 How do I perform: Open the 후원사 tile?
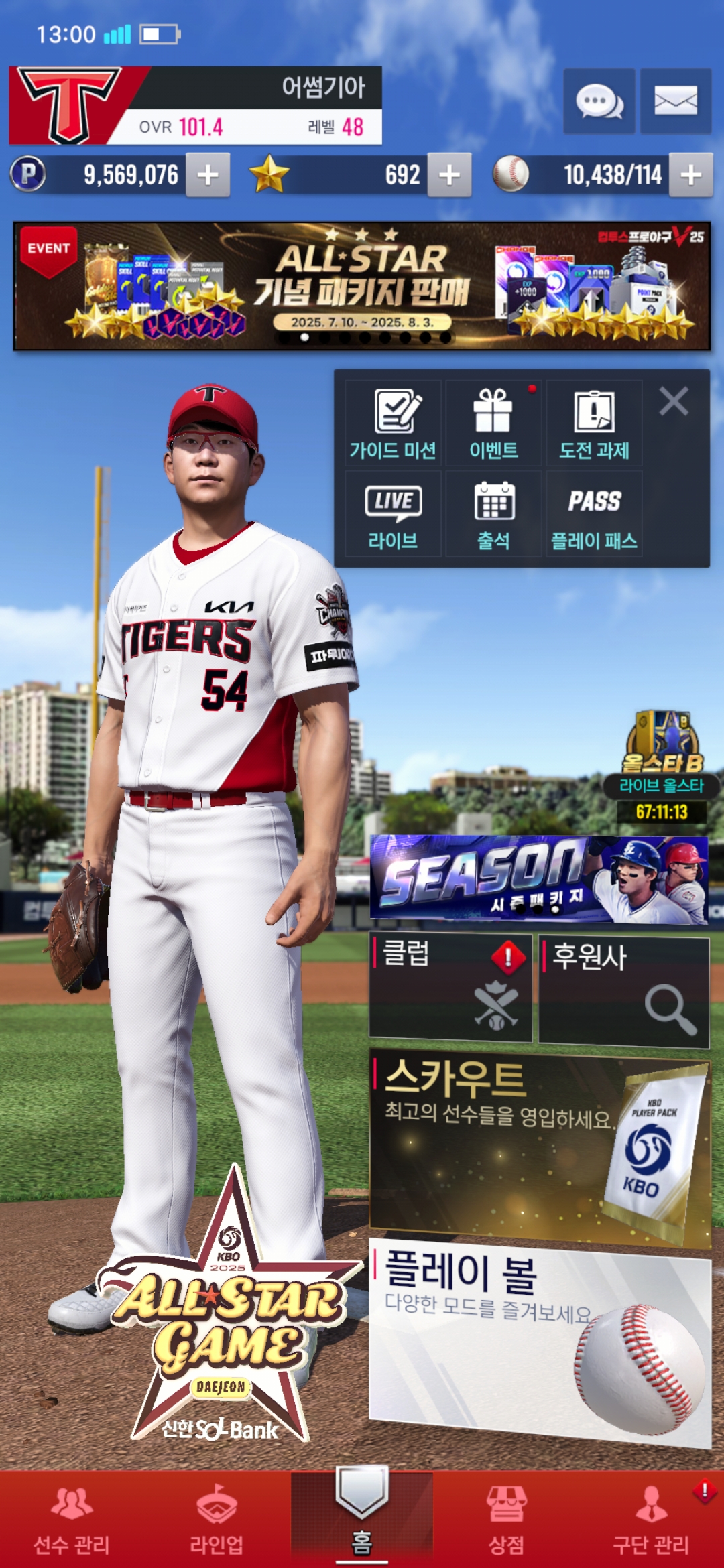coord(623,992)
